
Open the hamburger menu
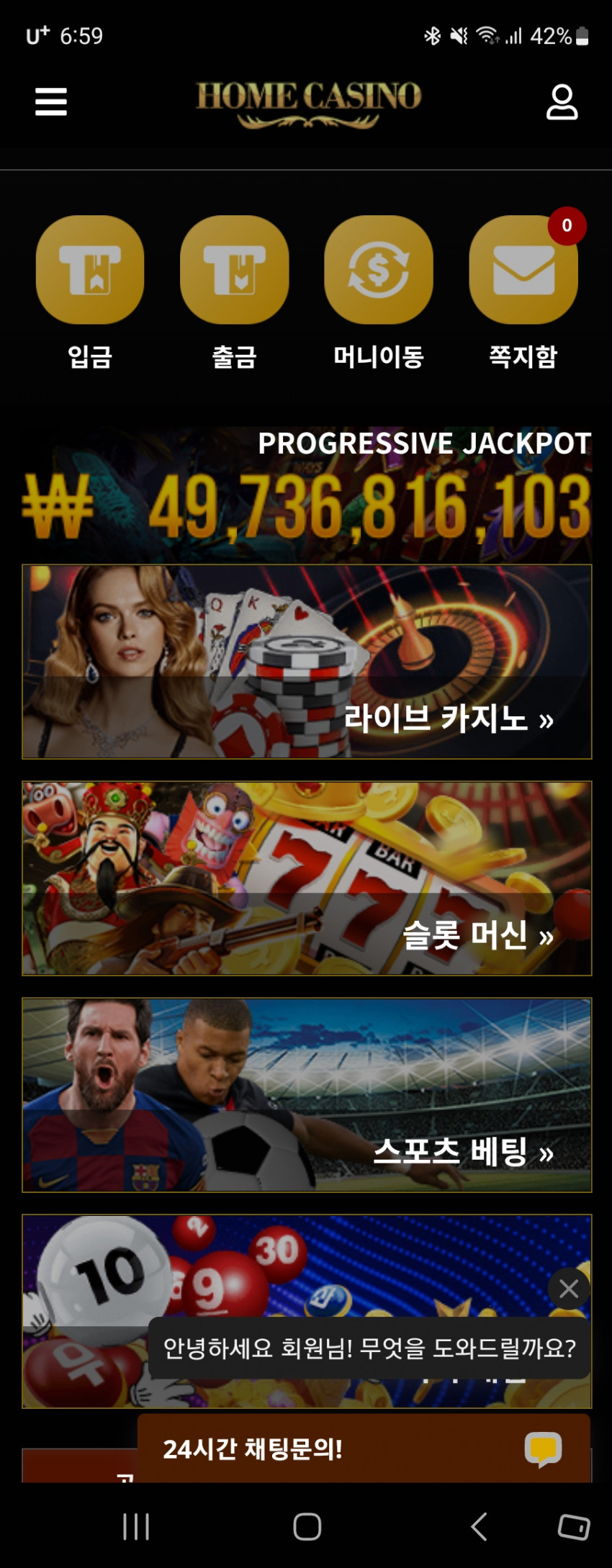tap(50, 102)
